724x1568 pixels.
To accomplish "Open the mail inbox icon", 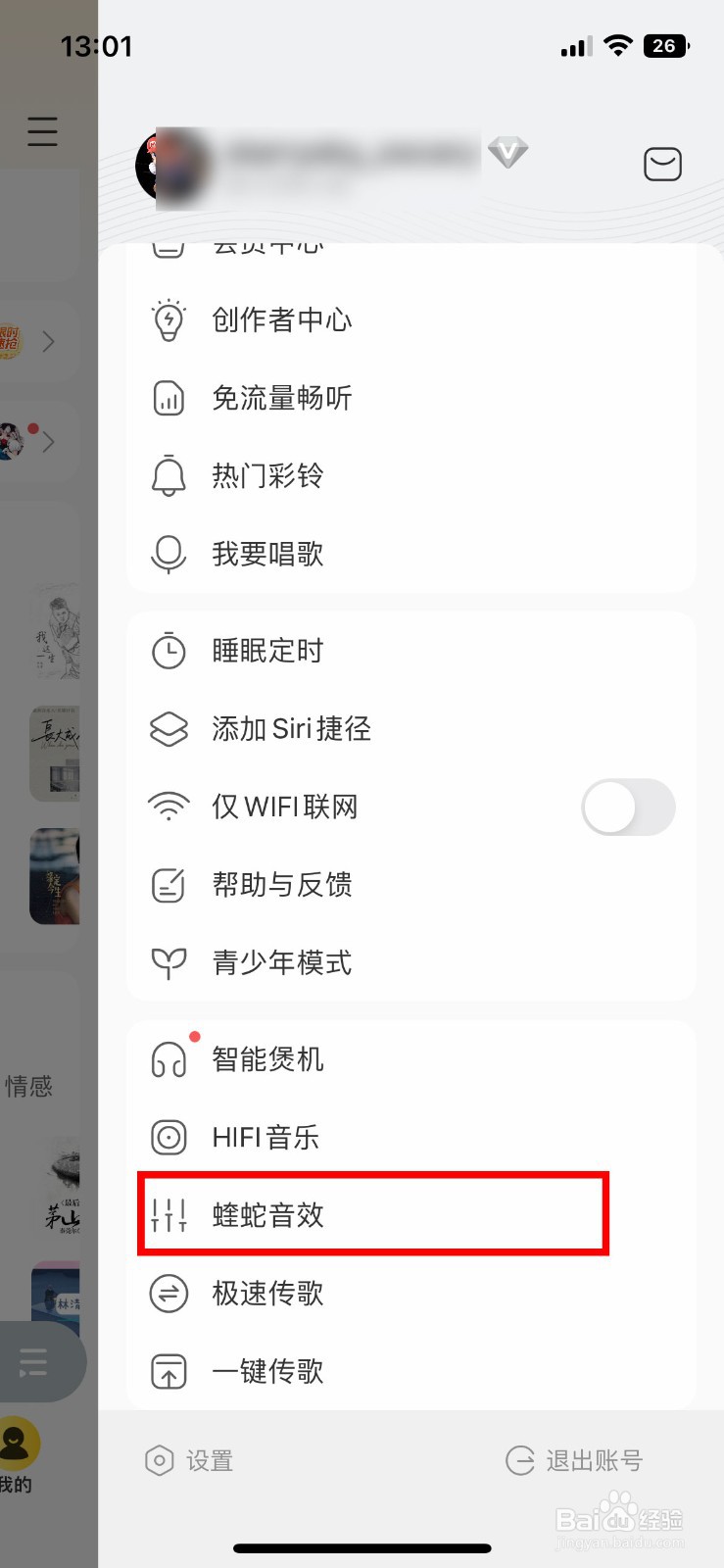I will point(662,164).
